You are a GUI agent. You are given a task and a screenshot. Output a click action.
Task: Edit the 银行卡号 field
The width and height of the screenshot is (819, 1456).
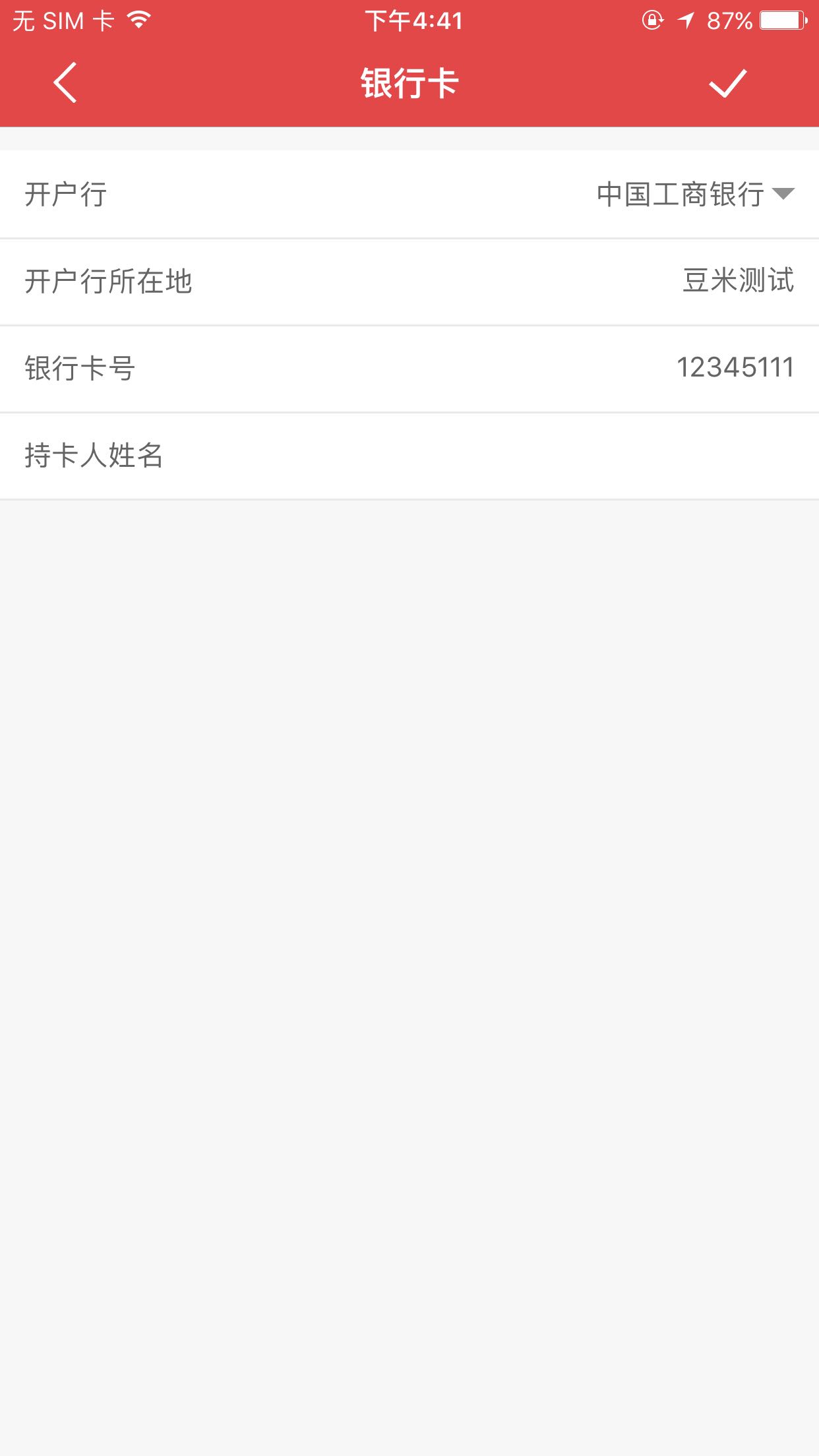pos(409,369)
